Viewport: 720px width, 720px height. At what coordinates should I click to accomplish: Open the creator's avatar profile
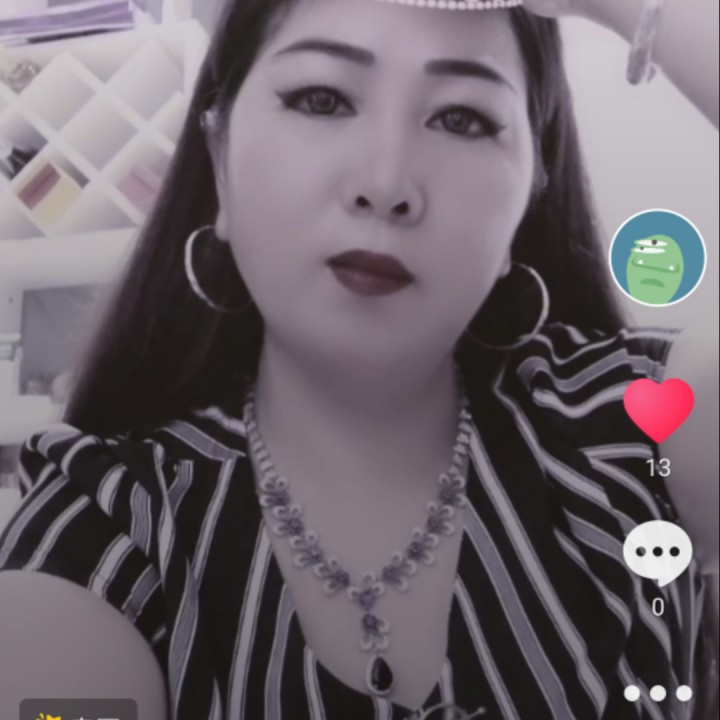click(657, 257)
